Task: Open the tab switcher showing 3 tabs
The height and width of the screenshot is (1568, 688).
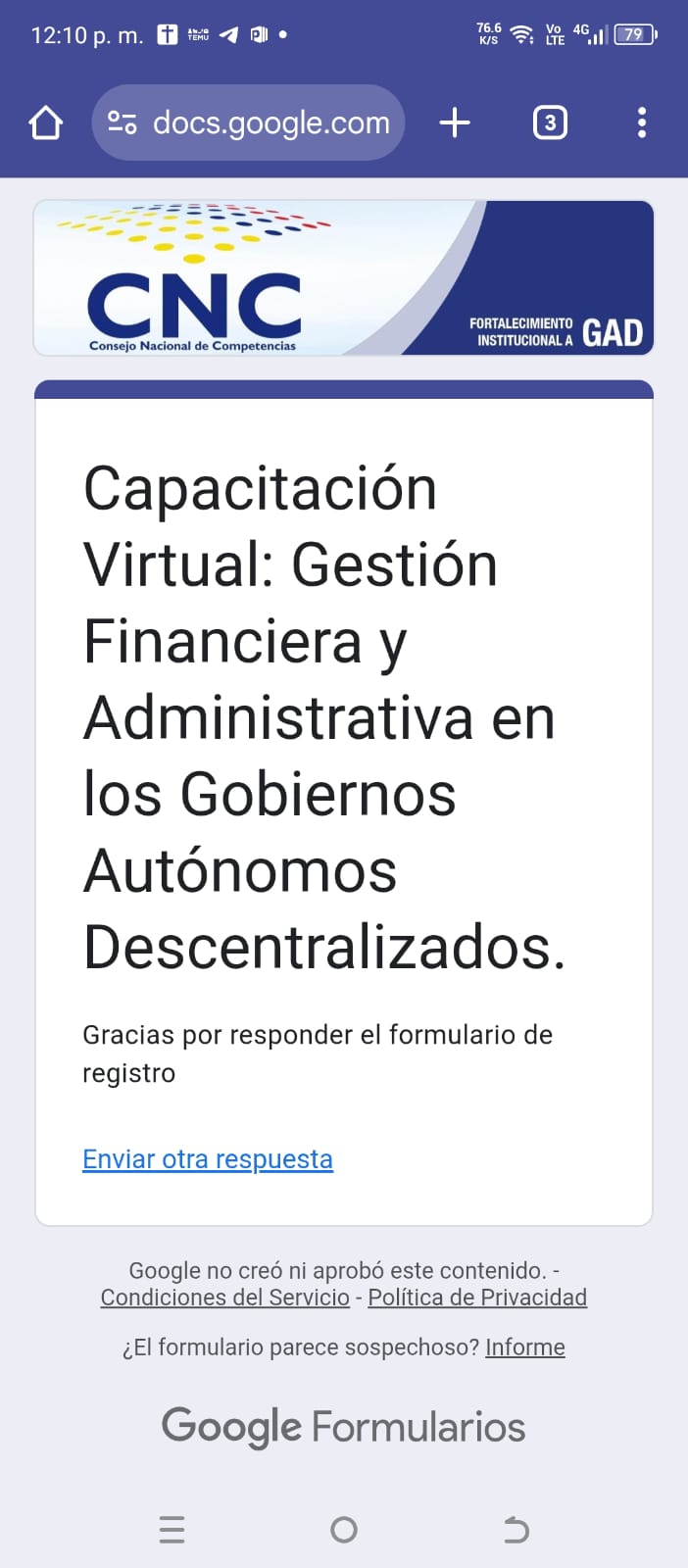Action: 550,123
